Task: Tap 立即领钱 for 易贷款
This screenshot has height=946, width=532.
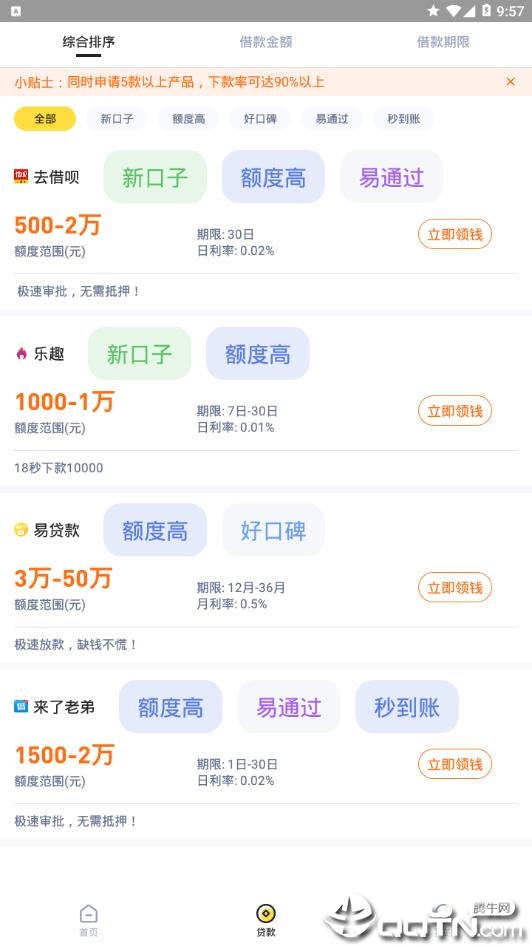Action: [x=455, y=588]
